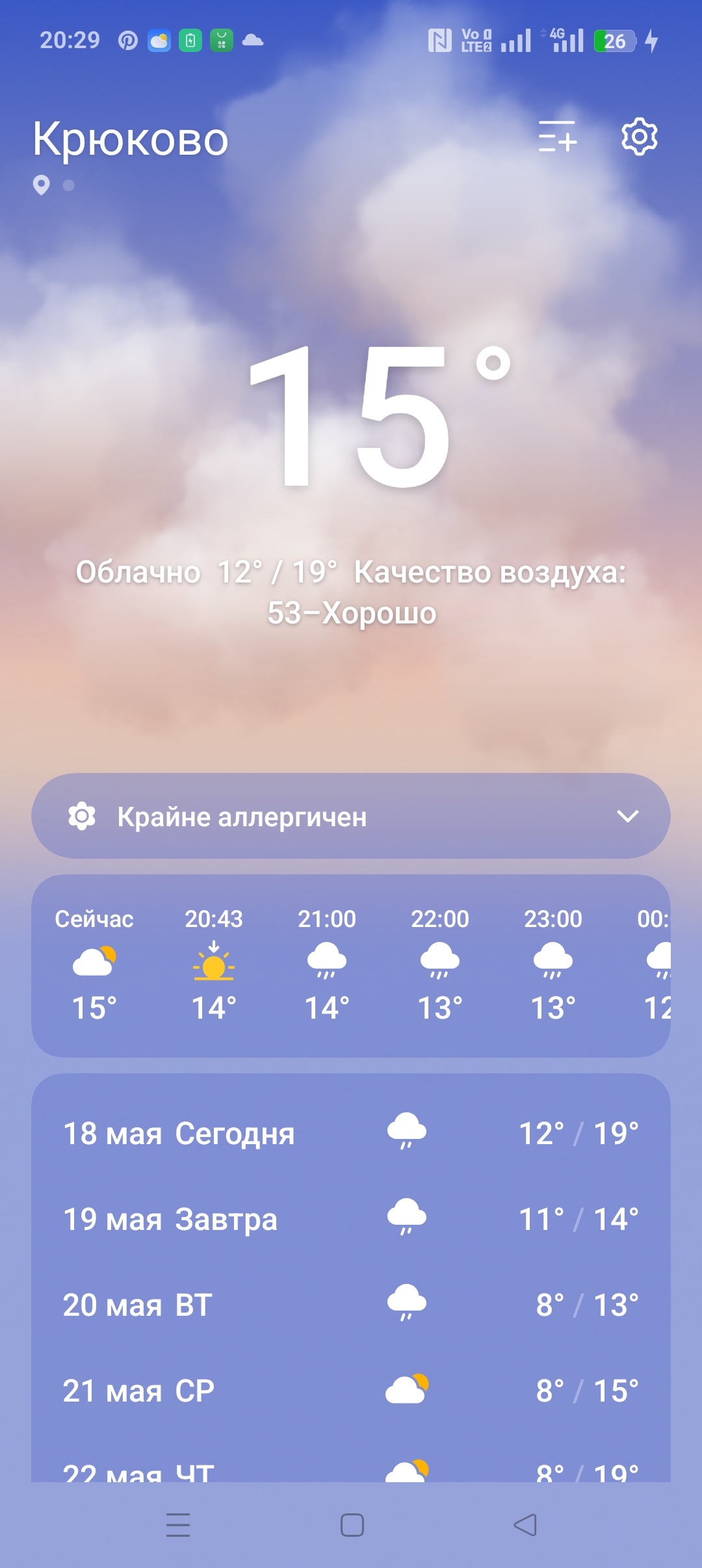Open weather settings gear

point(639,137)
